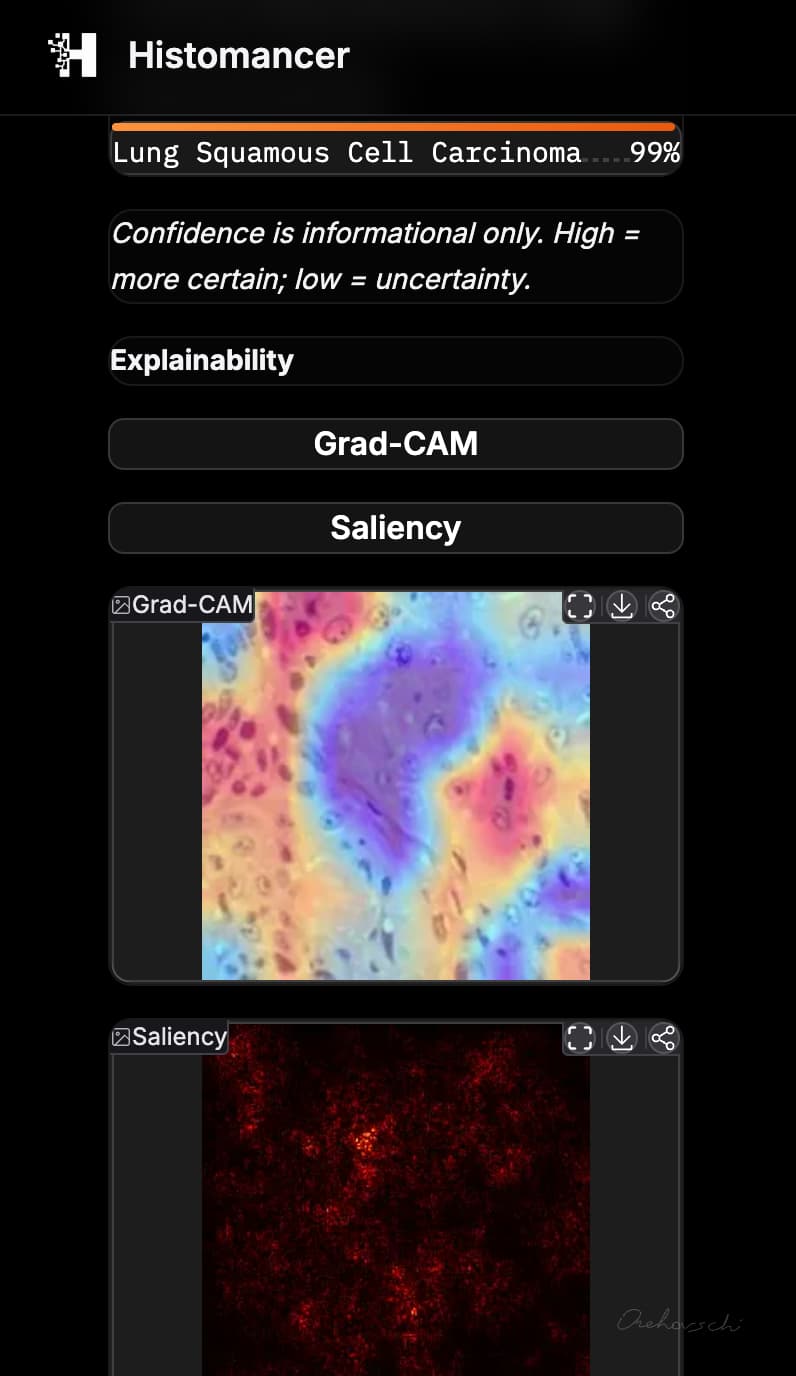Download the Grad-CAM image
This screenshot has height=1376, width=796.
coord(622,606)
